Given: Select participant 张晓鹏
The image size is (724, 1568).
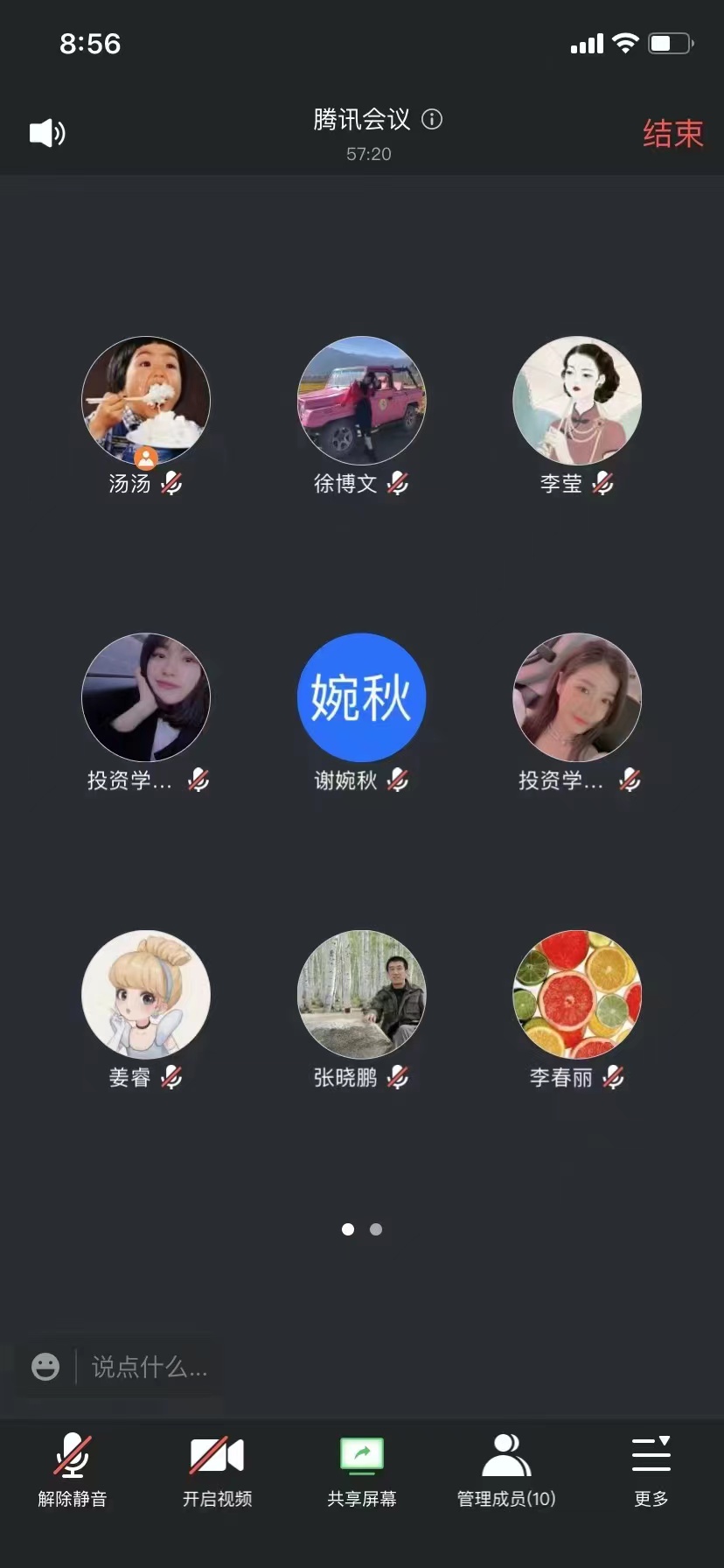Looking at the screenshot, I should (x=362, y=995).
